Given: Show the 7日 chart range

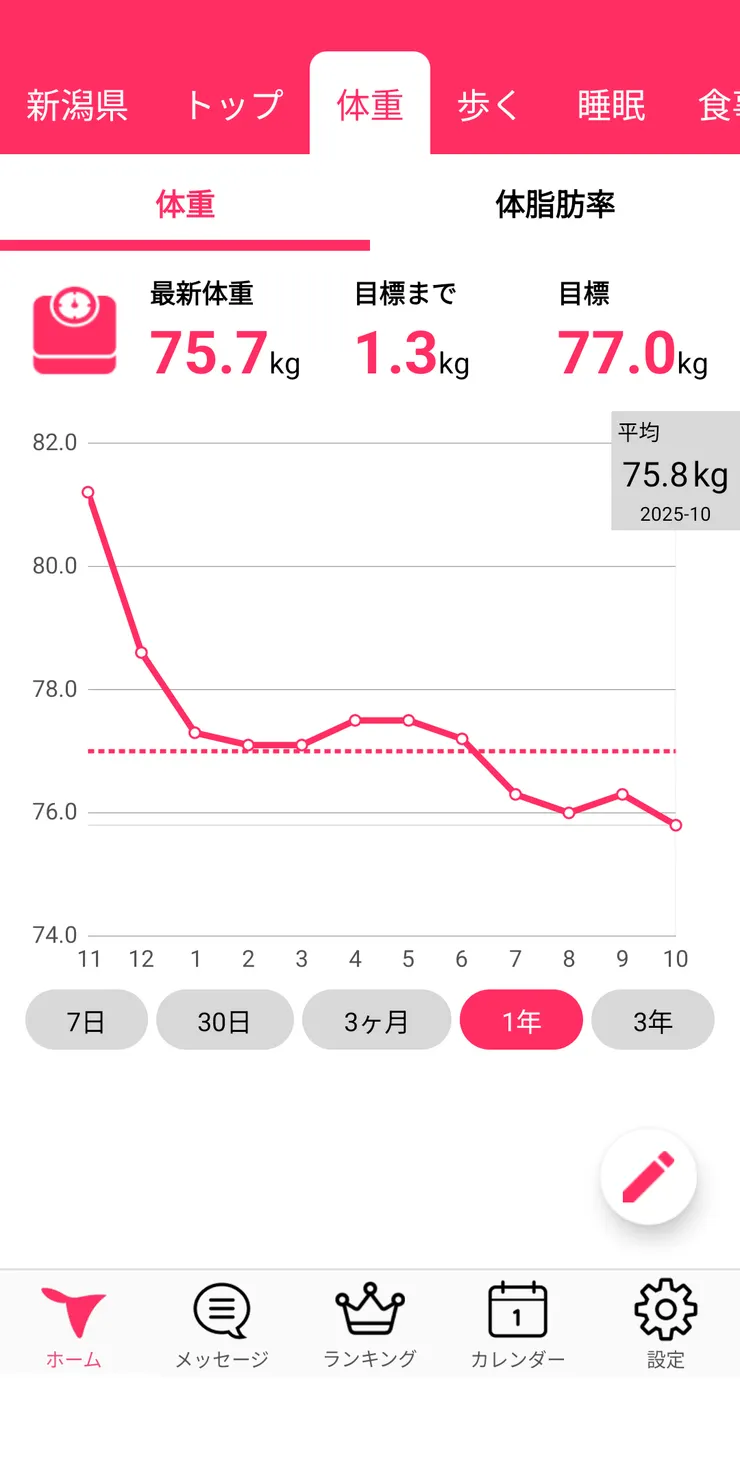Looking at the screenshot, I should pos(86,1020).
